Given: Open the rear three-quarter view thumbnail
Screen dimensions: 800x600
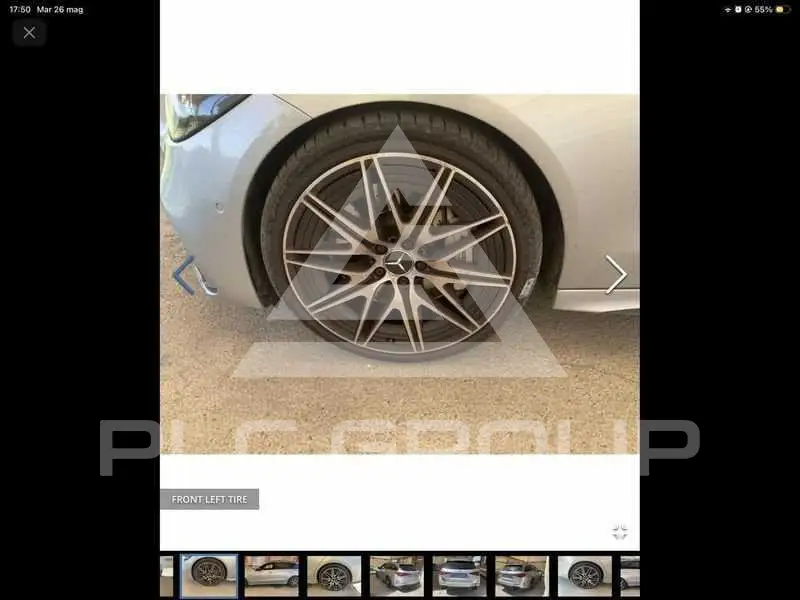Looking at the screenshot, I should (397, 576).
